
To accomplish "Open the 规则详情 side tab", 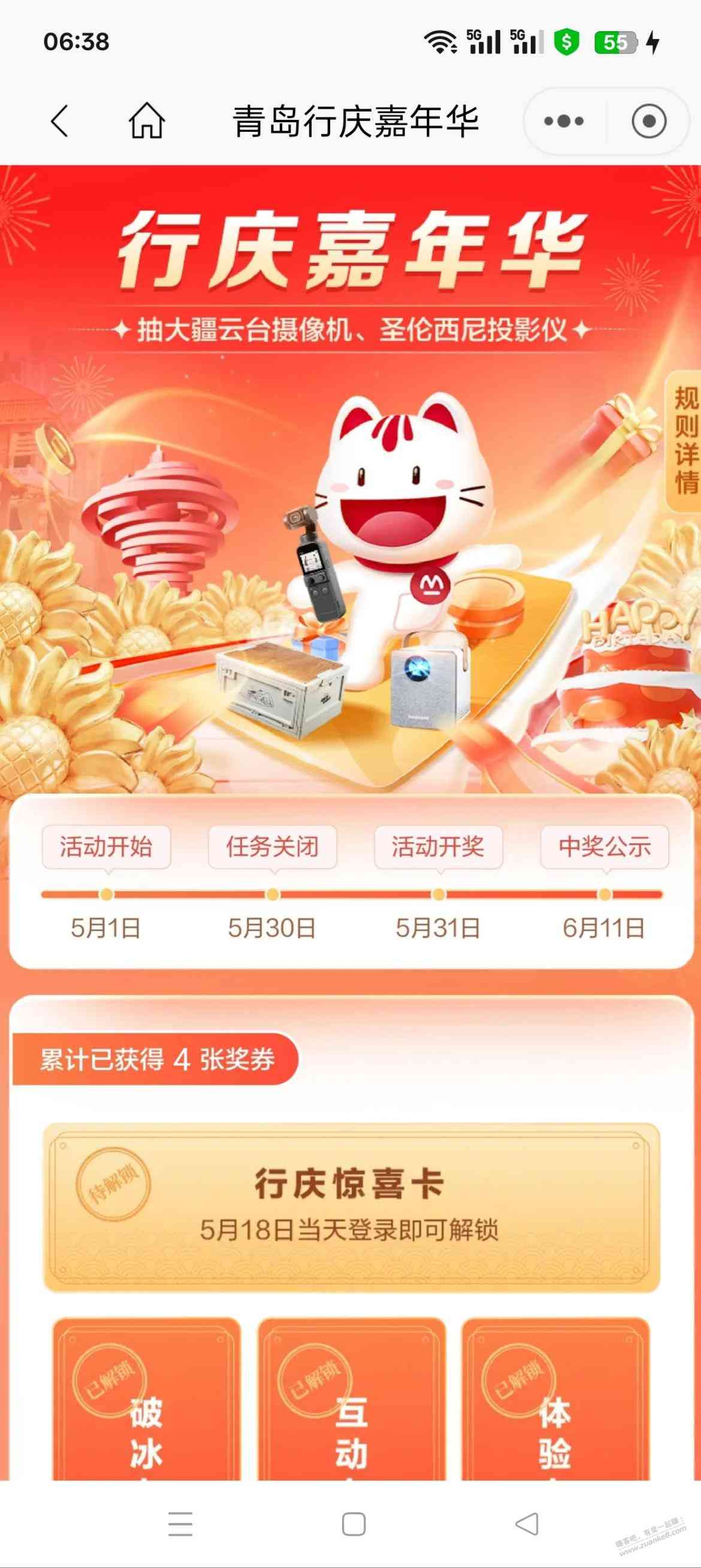I will 685,441.
